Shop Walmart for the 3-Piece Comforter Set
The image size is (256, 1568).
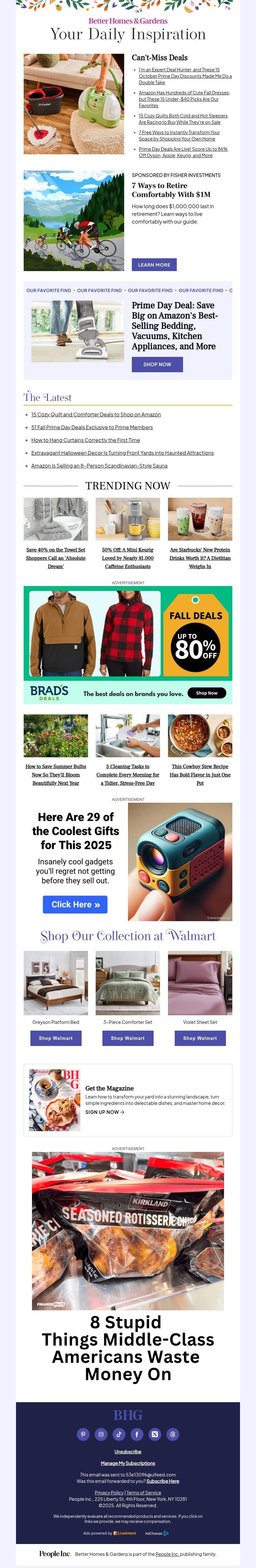click(x=128, y=1038)
